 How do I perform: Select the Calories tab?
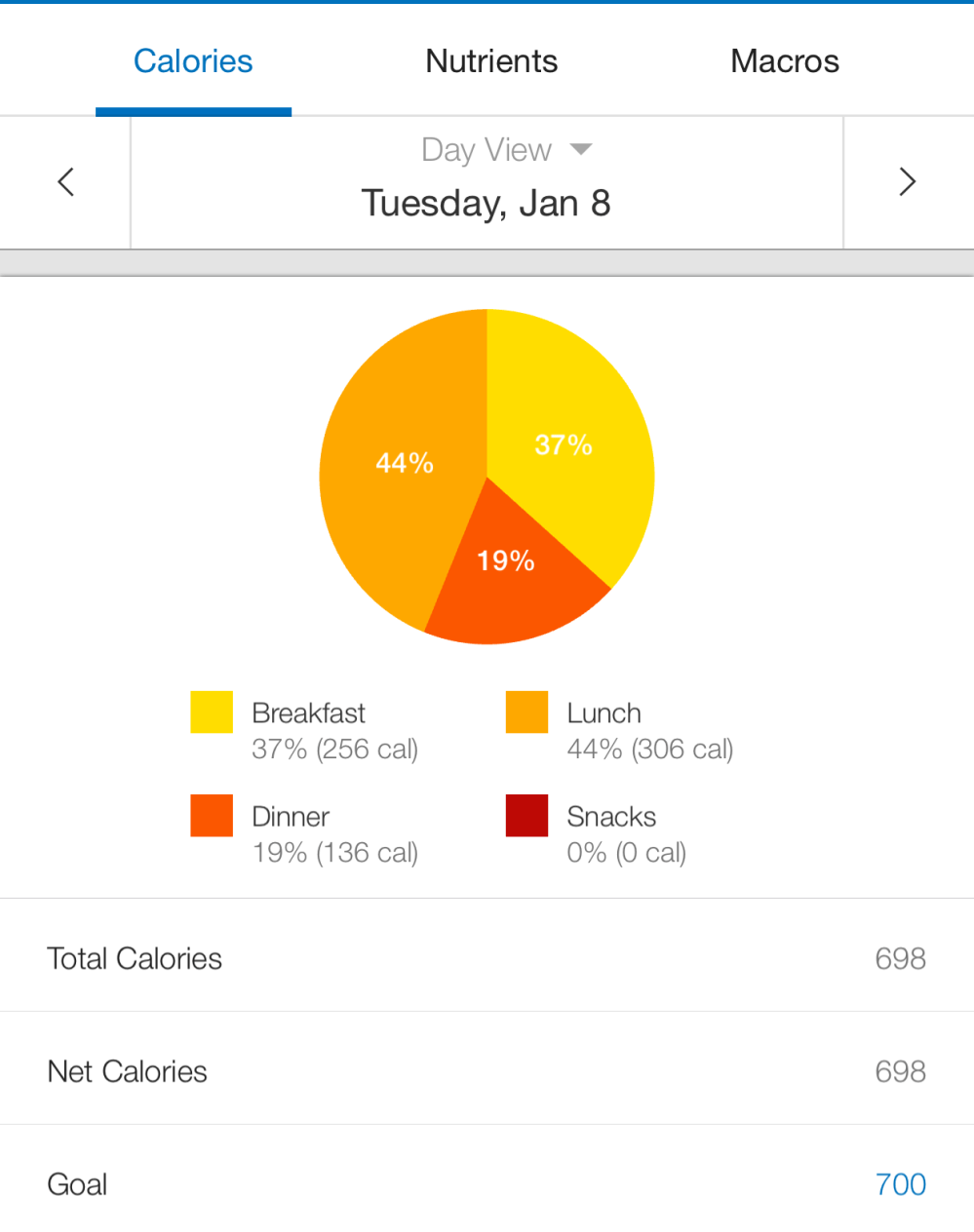[193, 61]
